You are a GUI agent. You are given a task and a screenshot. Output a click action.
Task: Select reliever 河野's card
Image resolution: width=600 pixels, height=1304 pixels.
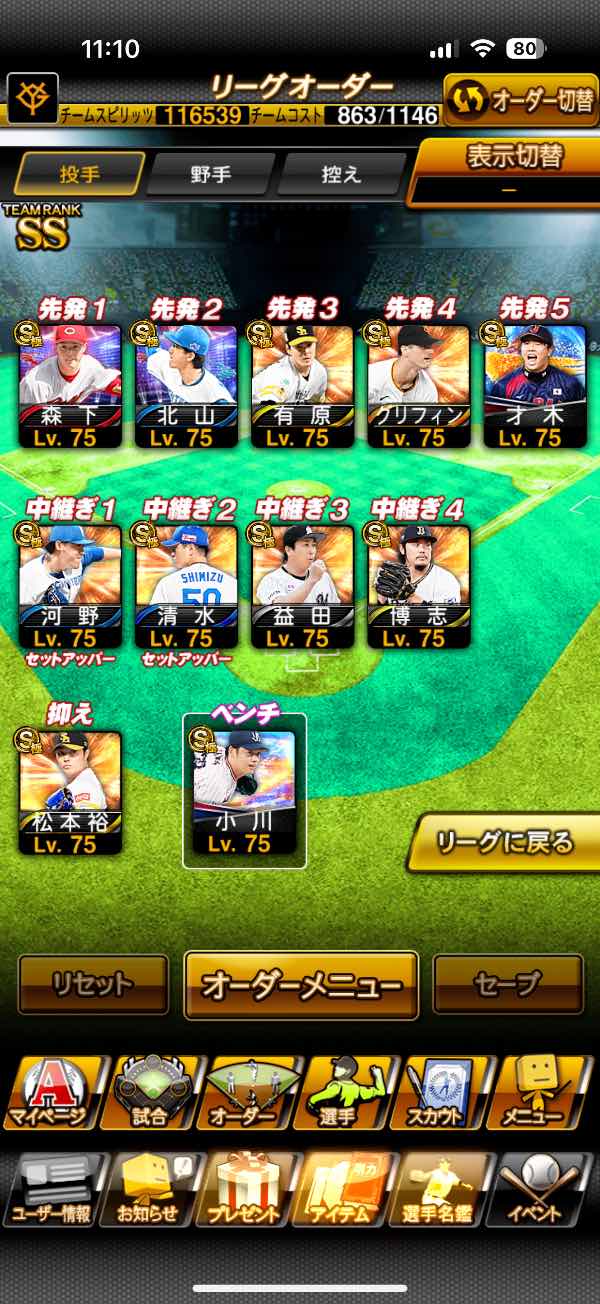pyautogui.click(x=70, y=587)
